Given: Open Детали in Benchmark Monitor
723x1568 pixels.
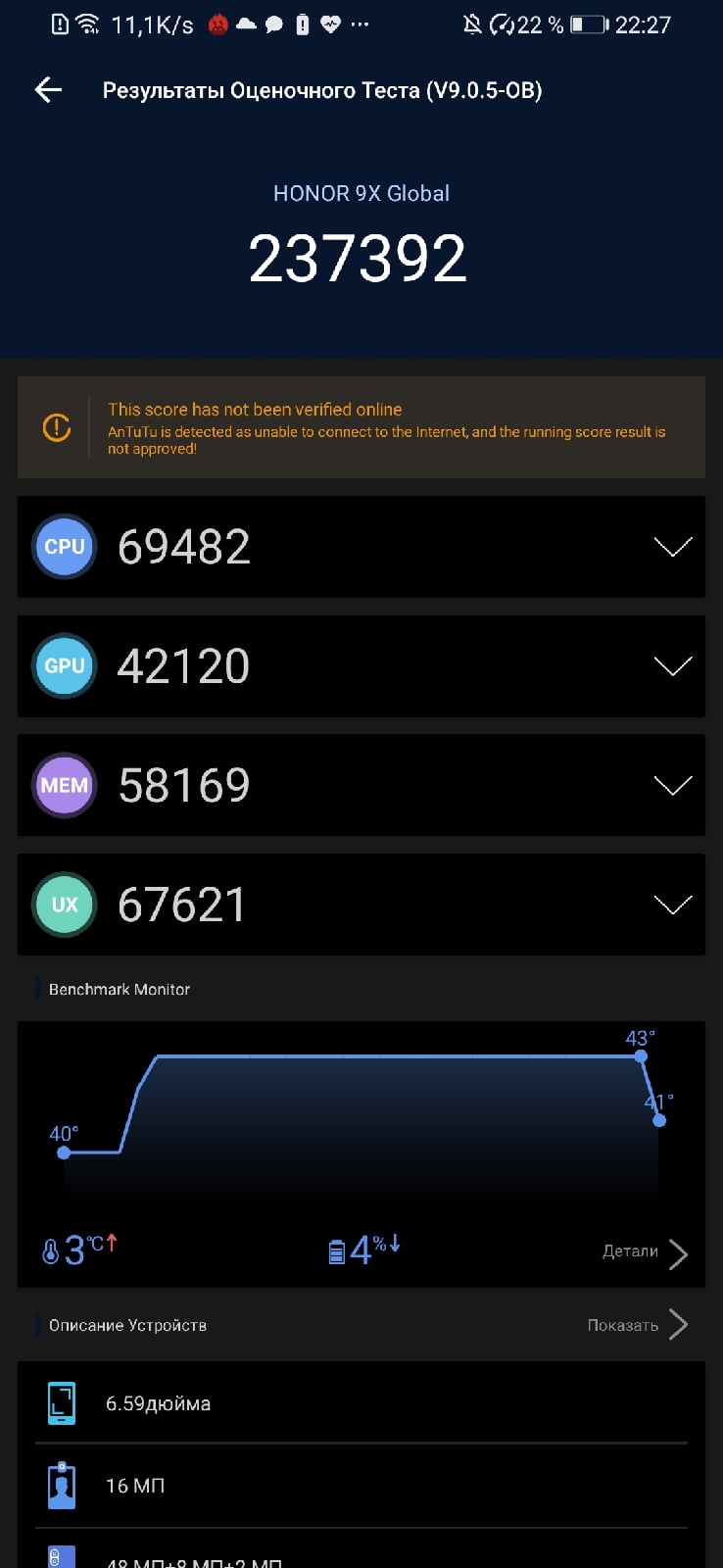Looking at the screenshot, I should [645, 1252].
